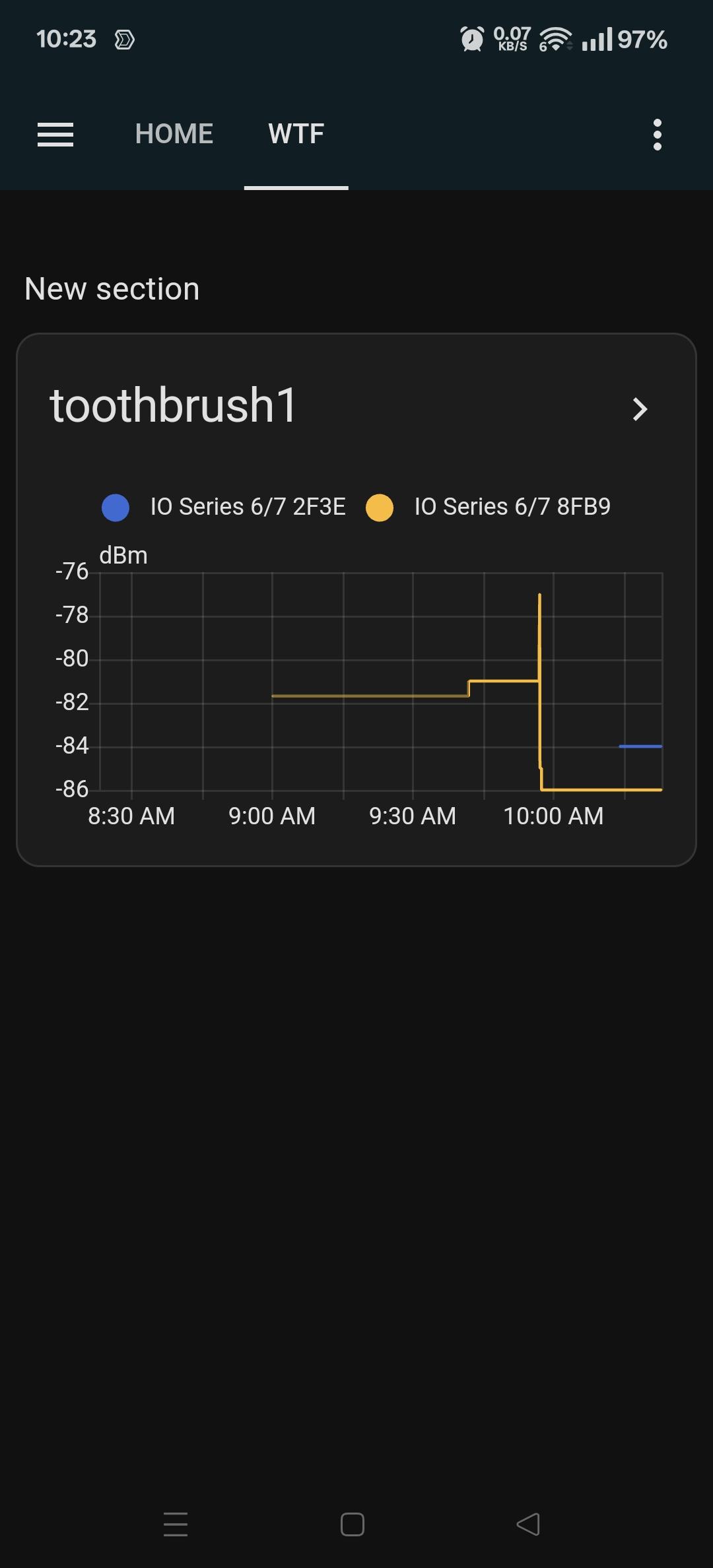Viewport: 713px width, 1568px height.
Task: Open the system recent apps view
Action: pyautogui.click(x=176, y=1524)
